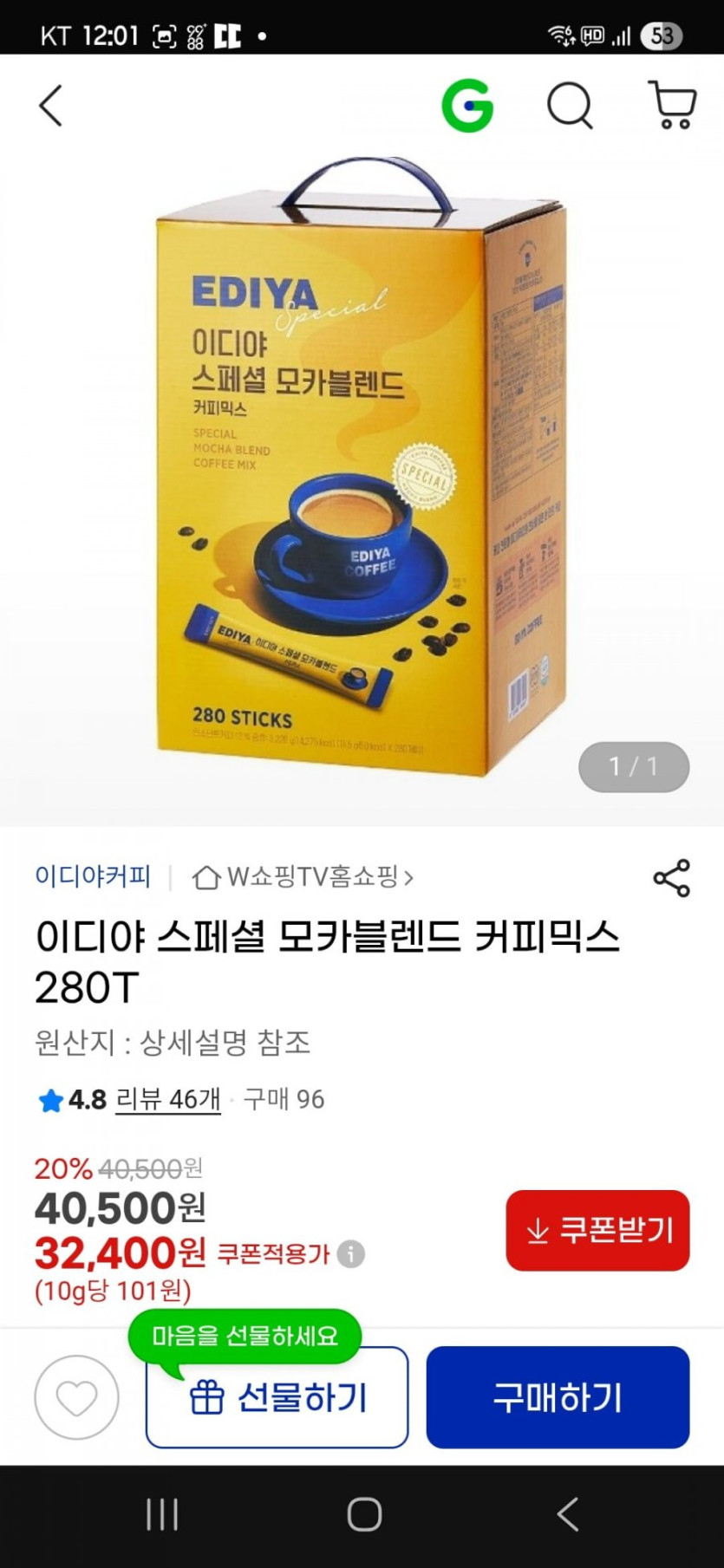
Task: Open the shopping cart
Action: (672, 106)
